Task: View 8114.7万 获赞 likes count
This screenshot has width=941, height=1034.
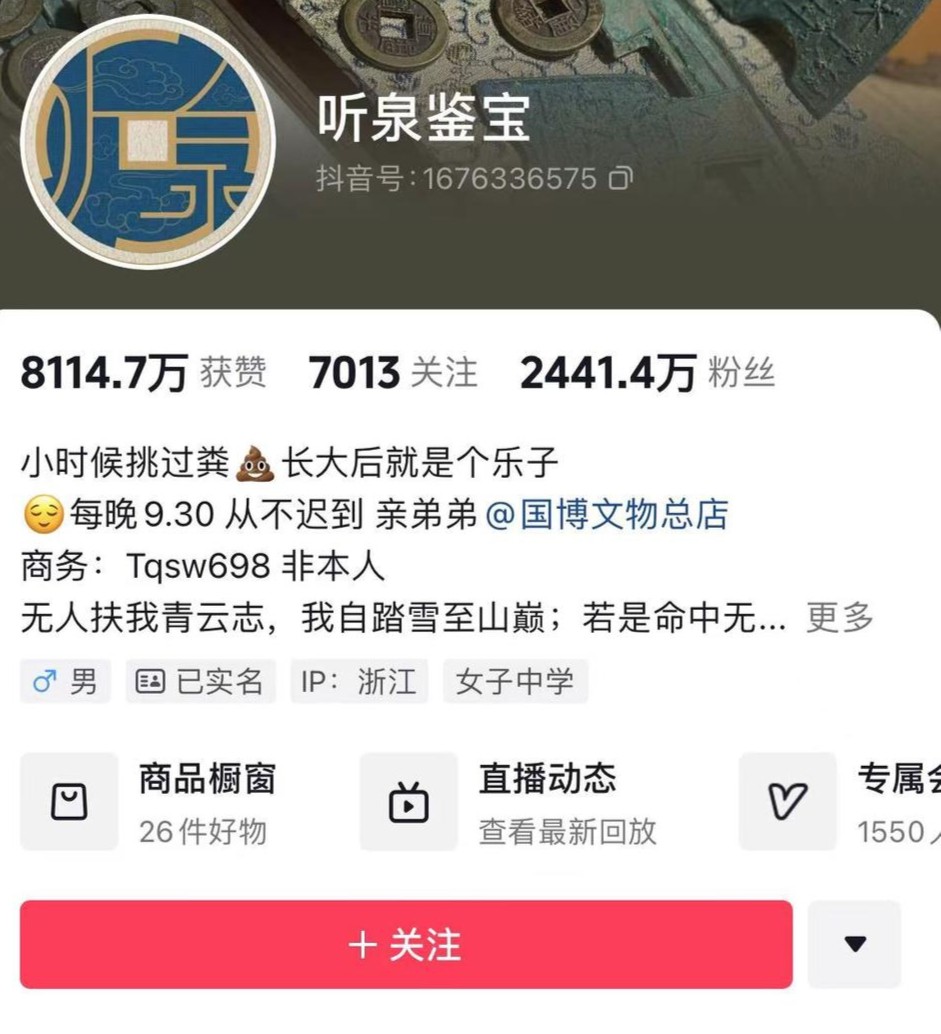Action: pyautogui.click(x=143, y=374)
